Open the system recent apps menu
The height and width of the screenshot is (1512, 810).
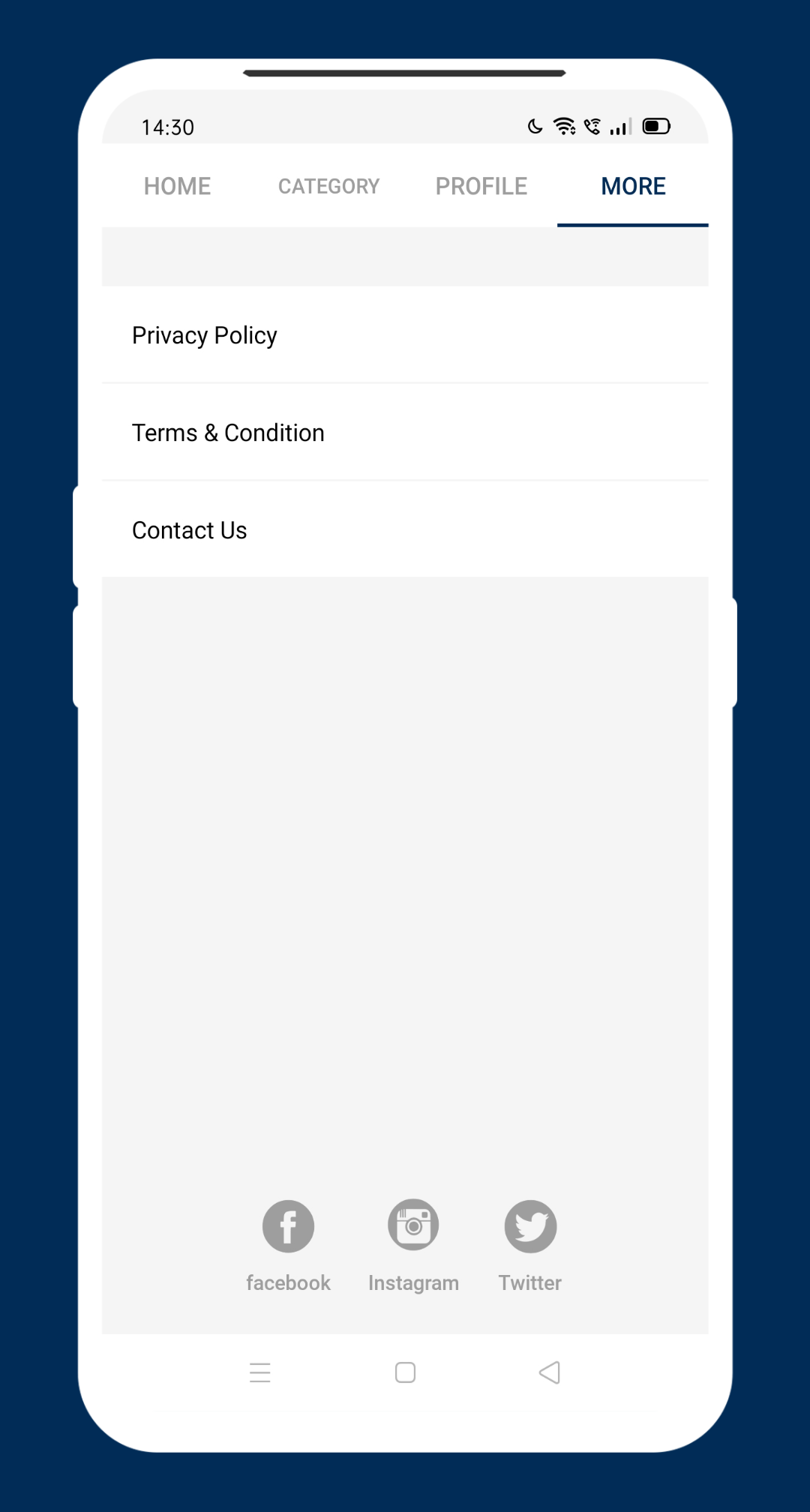[259, 1372]
